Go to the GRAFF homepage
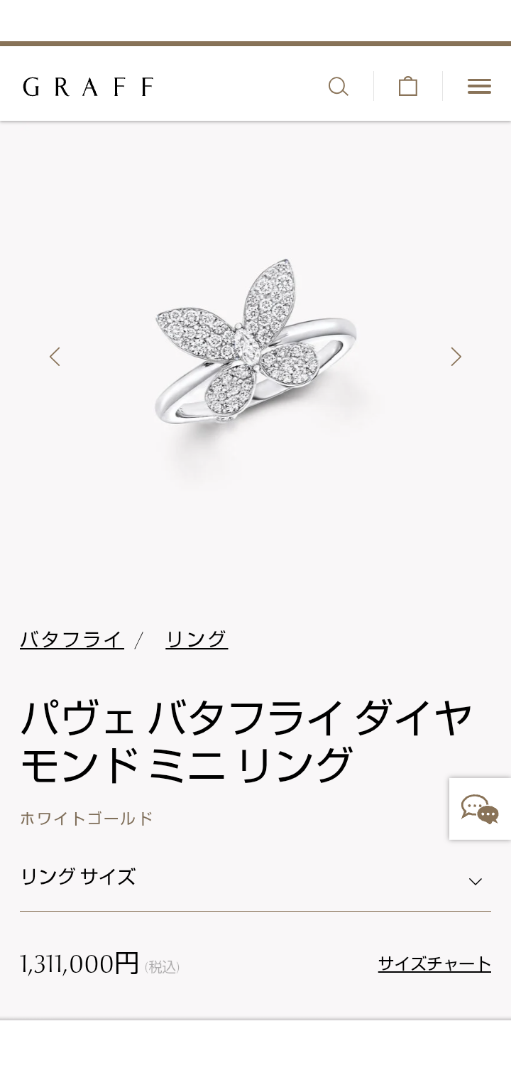The image size is (511, 1080). pyautogui.click(x=88, y=87)
